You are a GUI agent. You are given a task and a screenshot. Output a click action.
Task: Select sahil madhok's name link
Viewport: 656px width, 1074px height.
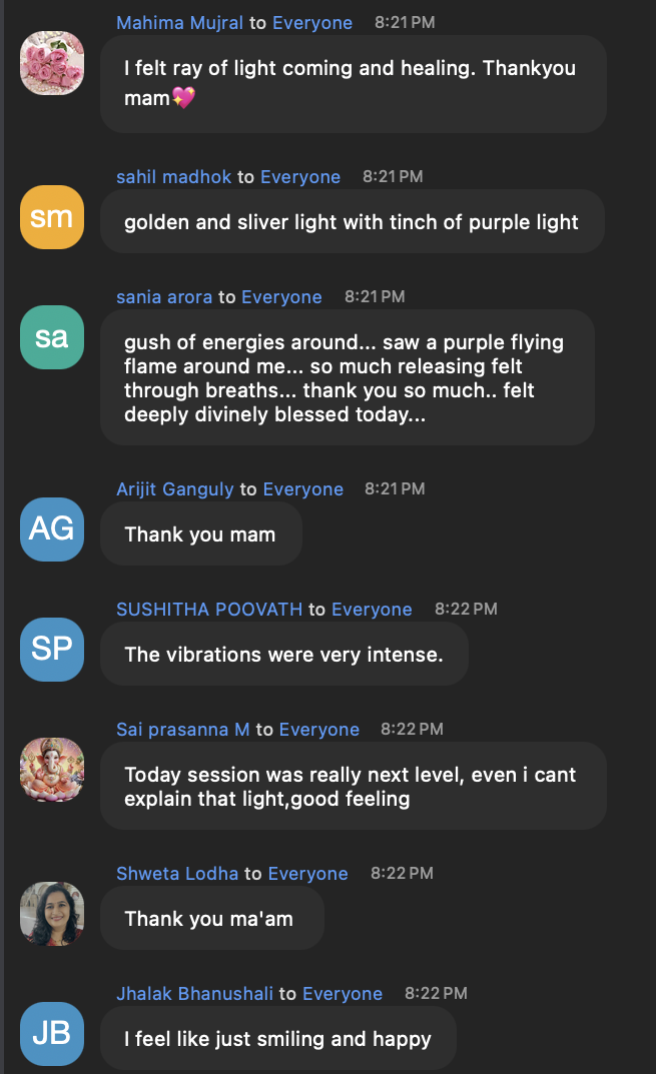click(174, 177)
